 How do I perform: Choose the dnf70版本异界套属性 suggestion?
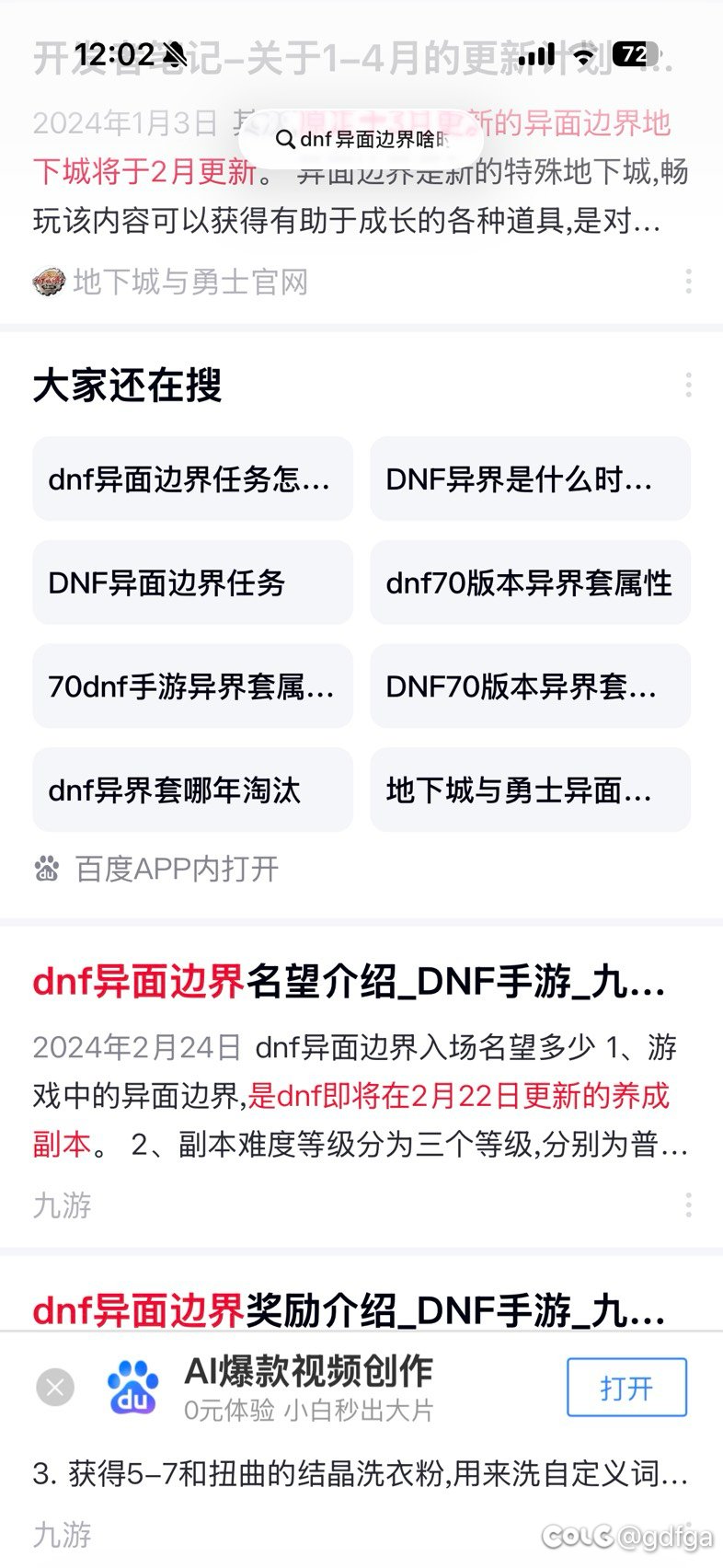click(x=530, y=582)
